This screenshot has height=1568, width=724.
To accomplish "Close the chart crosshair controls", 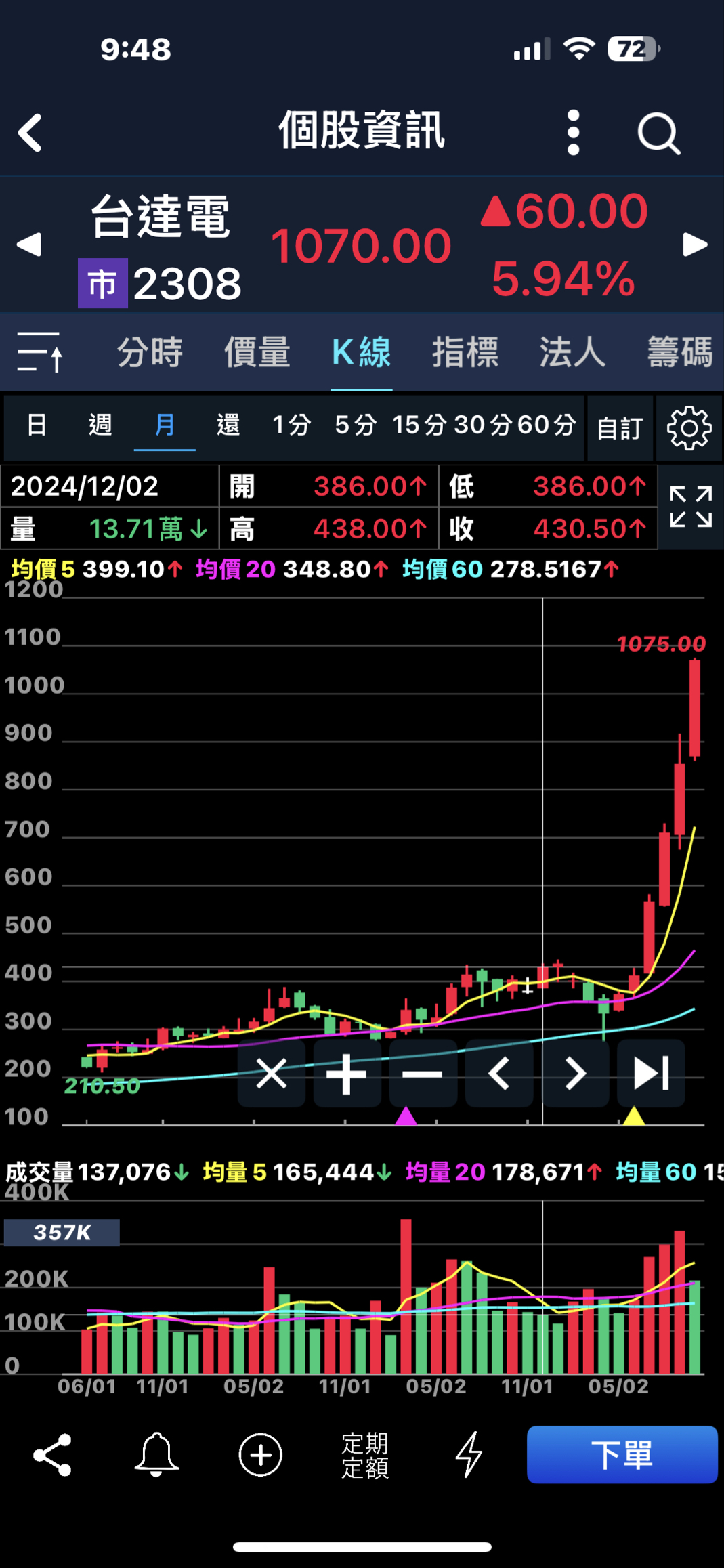I will tap(272, 1074).
